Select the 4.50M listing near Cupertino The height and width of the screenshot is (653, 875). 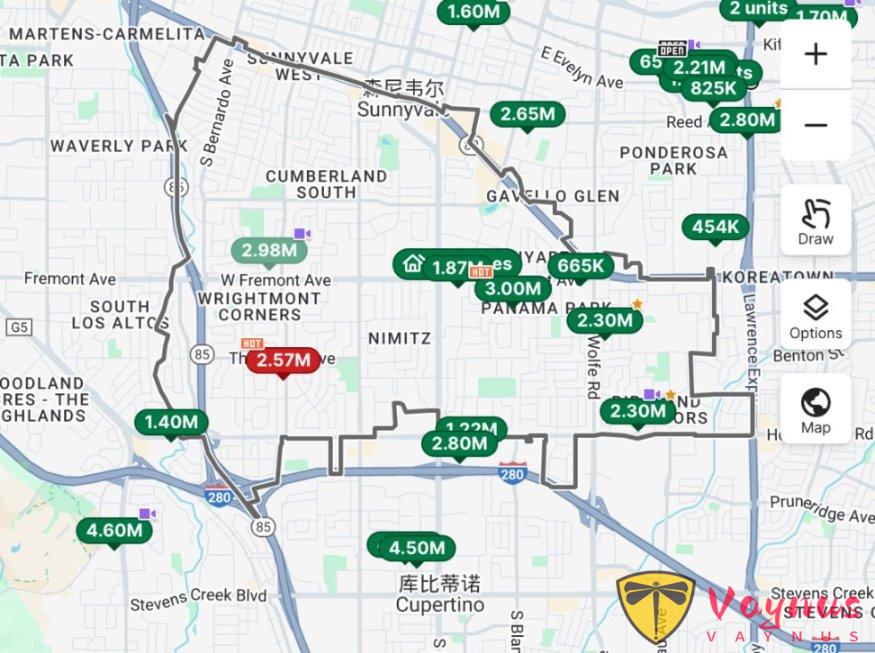416,547
